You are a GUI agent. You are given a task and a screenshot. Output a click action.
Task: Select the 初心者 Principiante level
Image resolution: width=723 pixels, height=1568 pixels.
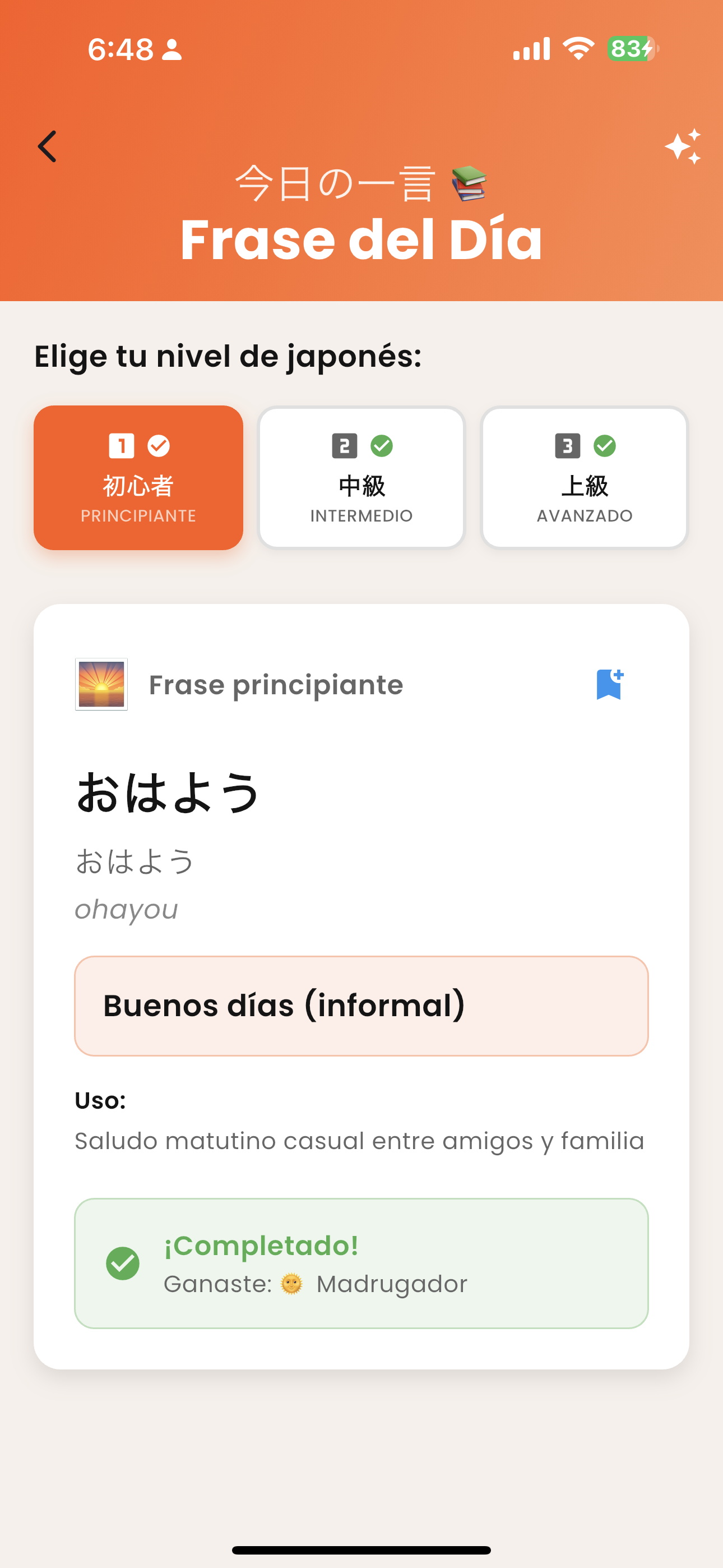(x=138, y=477)
